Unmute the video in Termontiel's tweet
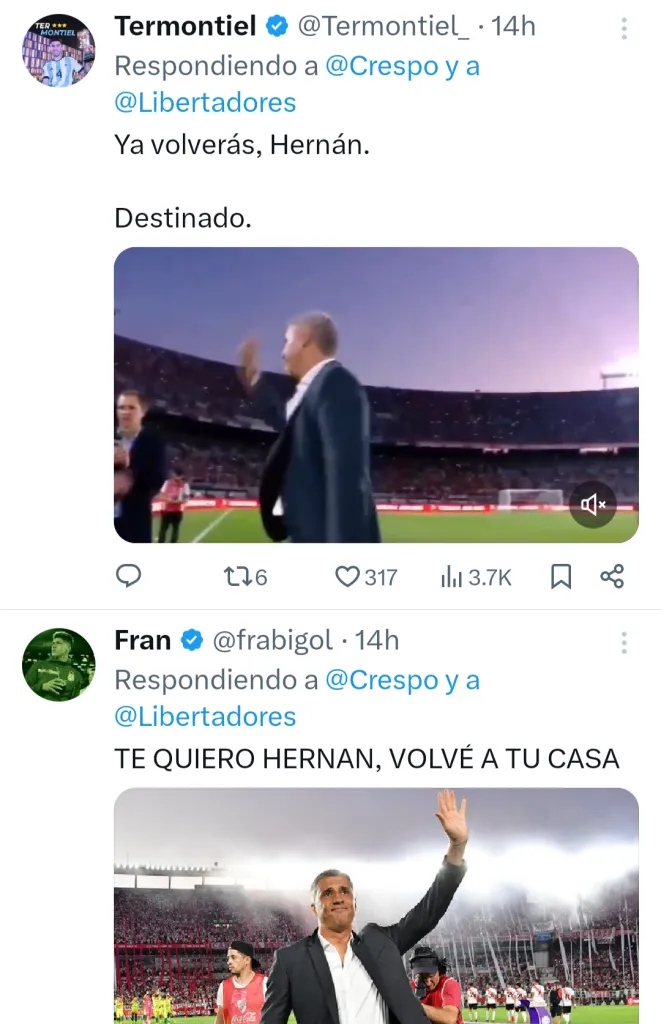The height and width of the screenshot is (1024, 661). point(593,505)
